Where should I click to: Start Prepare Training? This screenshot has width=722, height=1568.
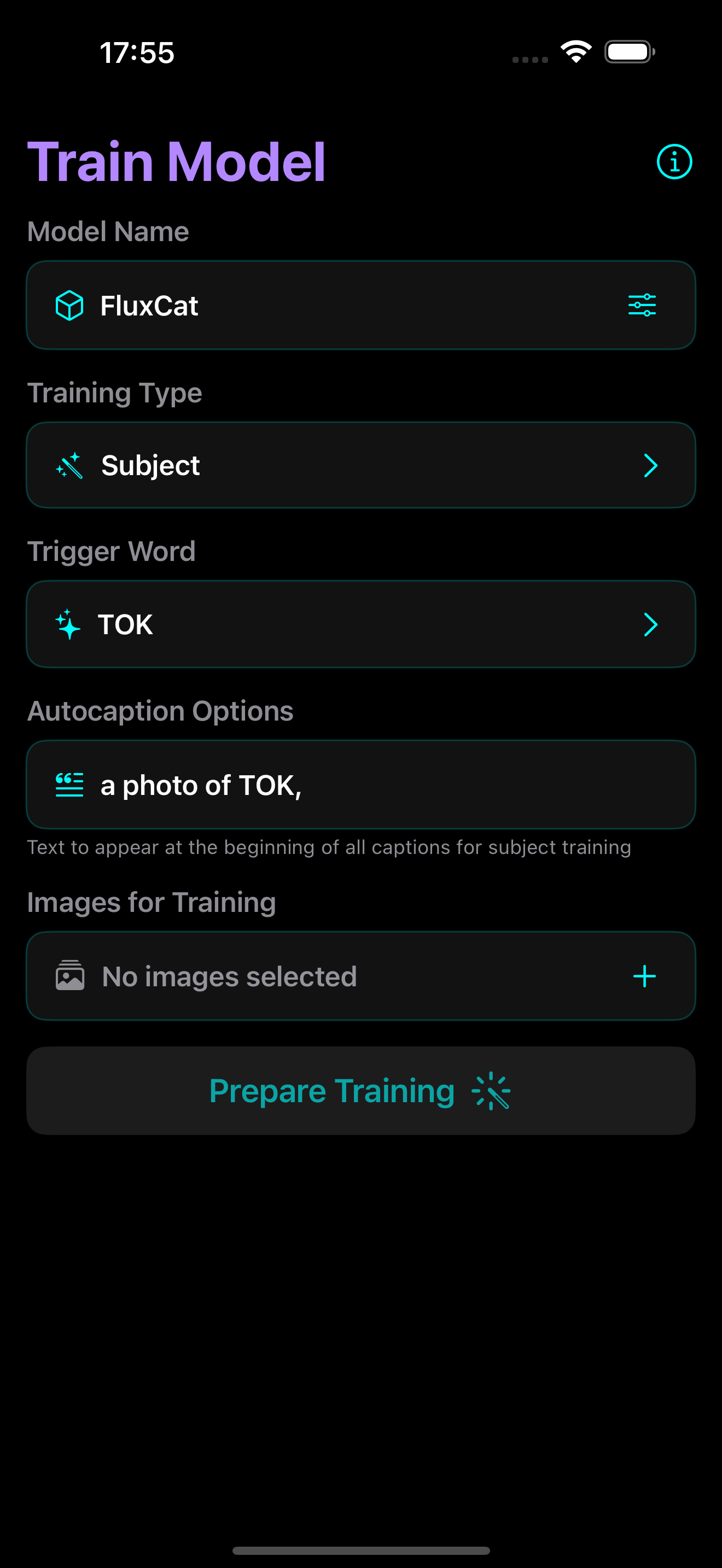(361, 1091)
